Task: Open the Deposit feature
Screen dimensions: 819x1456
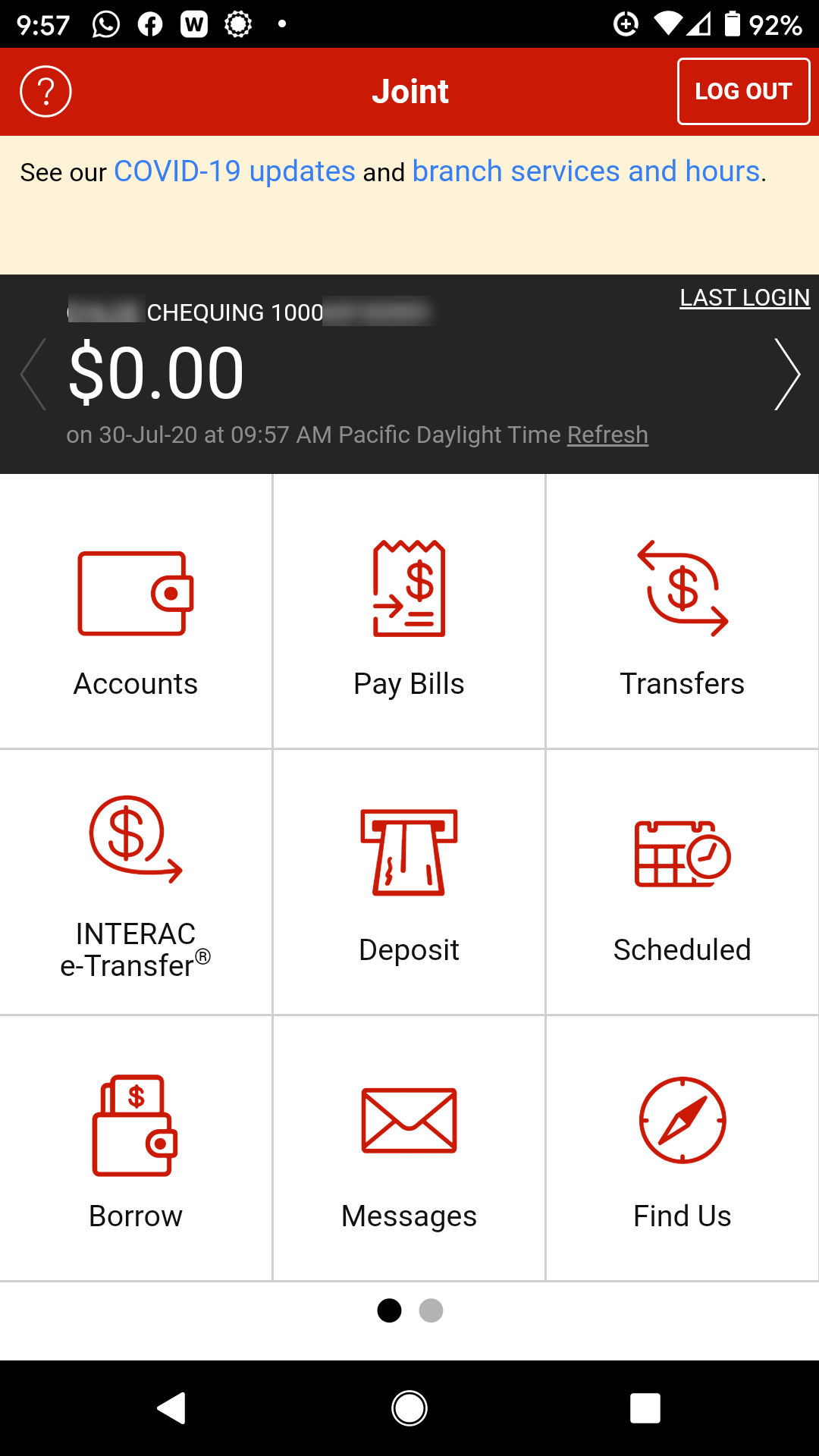Action: (409, 880)
